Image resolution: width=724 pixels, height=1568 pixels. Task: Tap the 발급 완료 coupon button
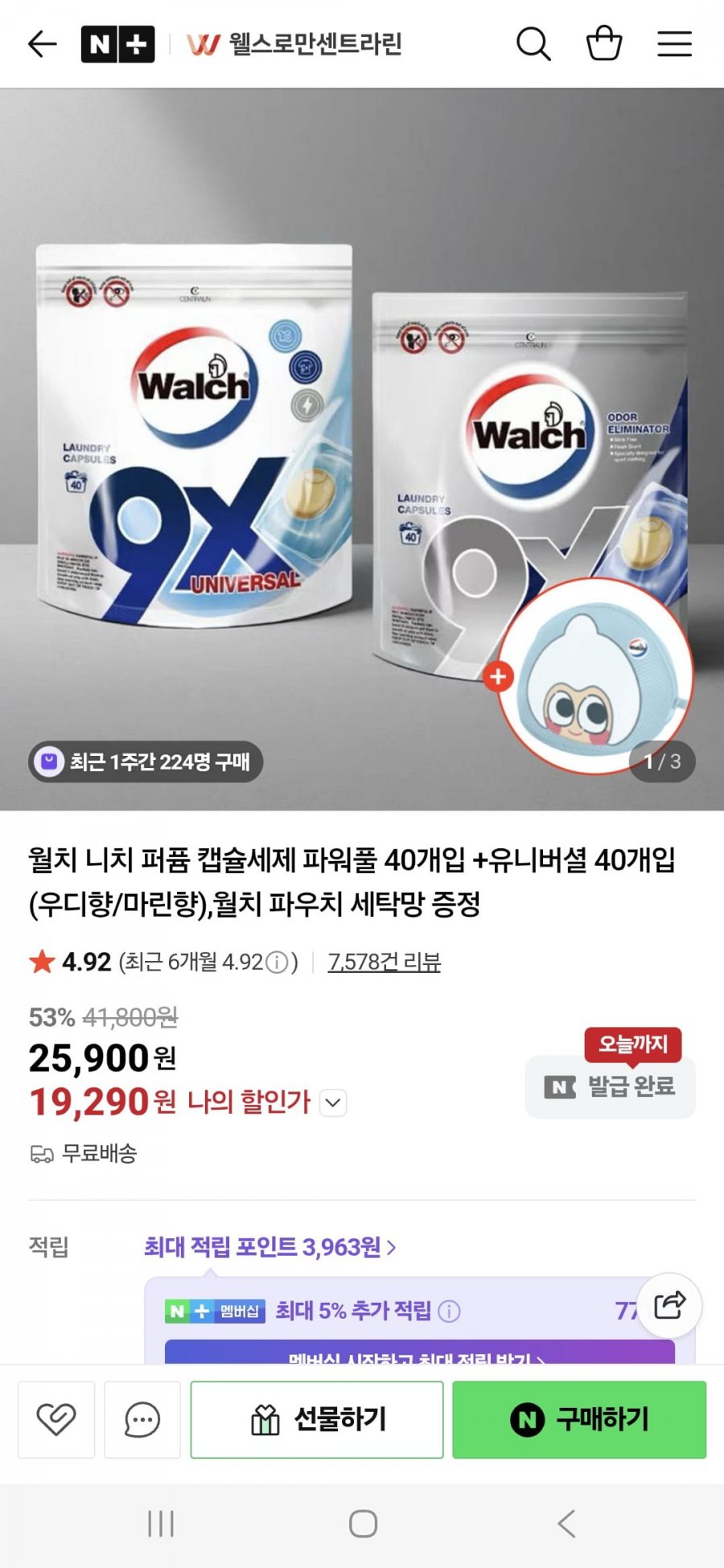click(x=611, y=1086)
